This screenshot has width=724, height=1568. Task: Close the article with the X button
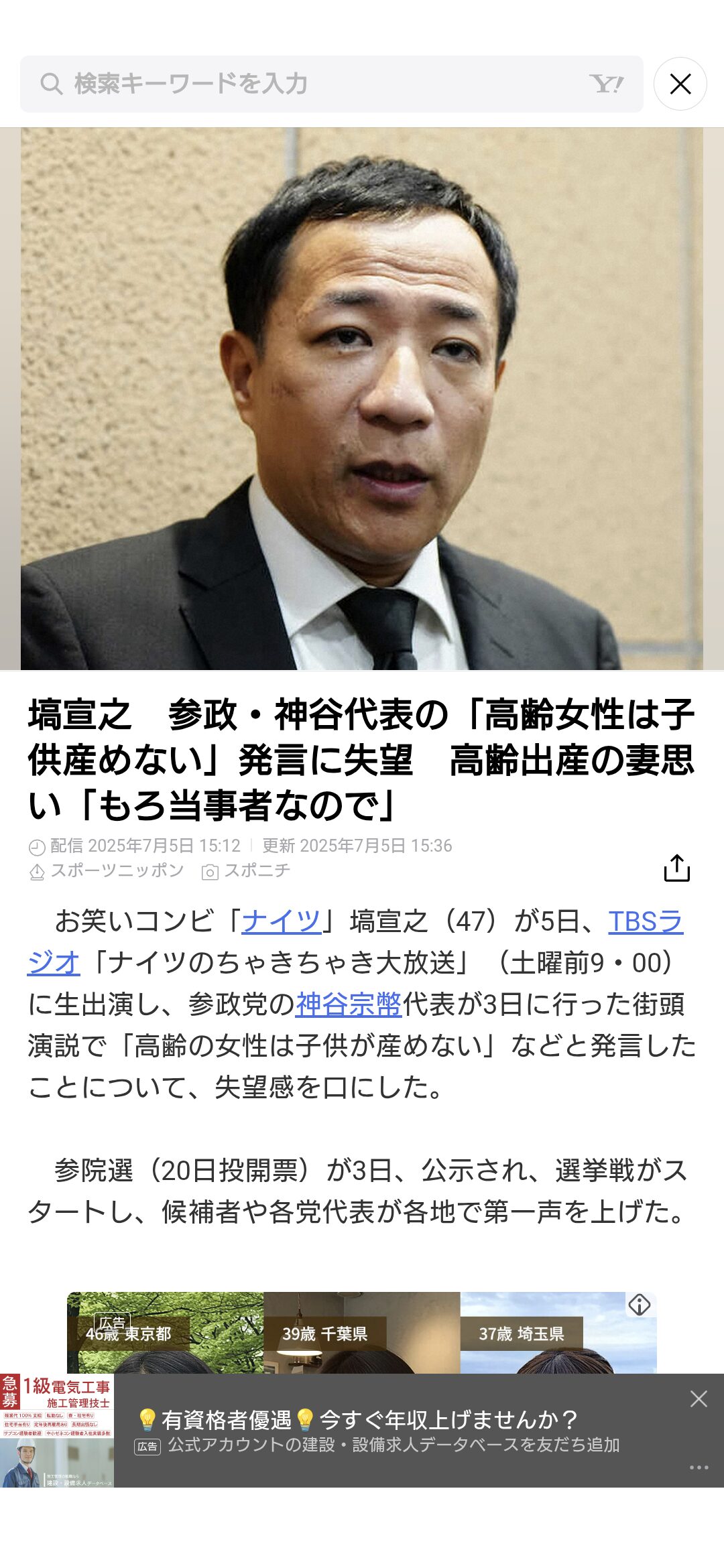pyautogui.click(x=680, y=84)
